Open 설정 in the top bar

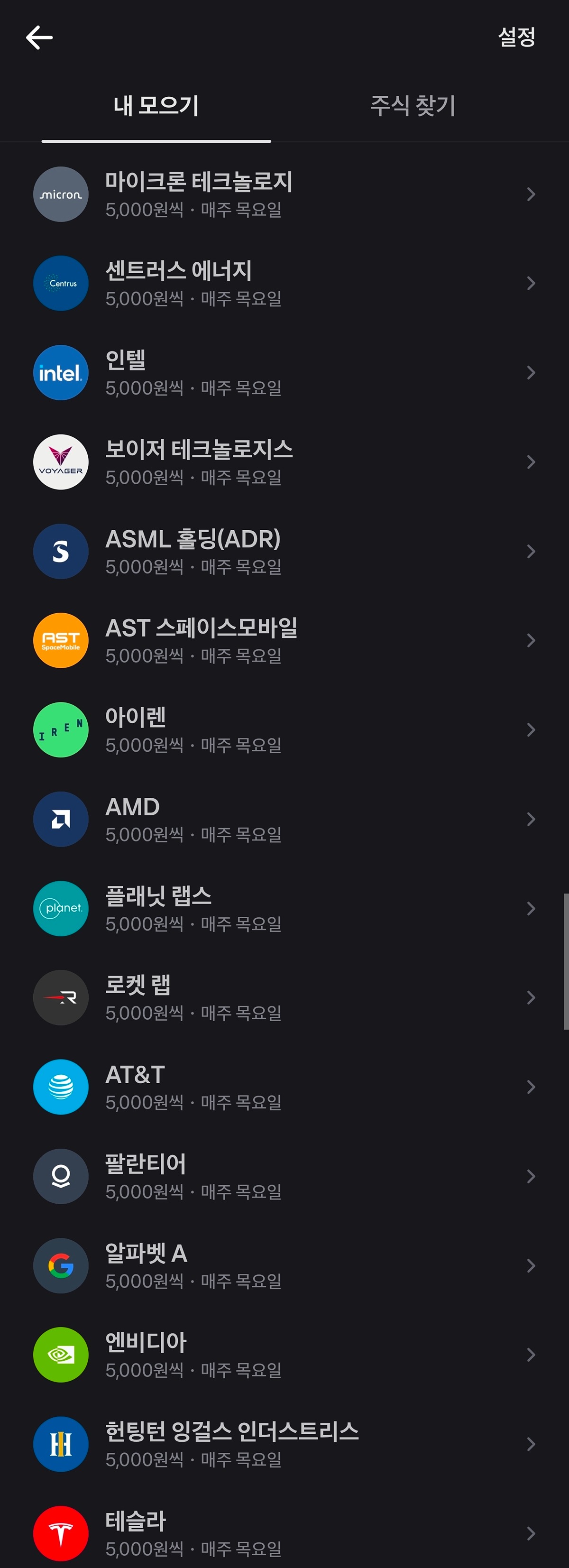coord(516,37)
